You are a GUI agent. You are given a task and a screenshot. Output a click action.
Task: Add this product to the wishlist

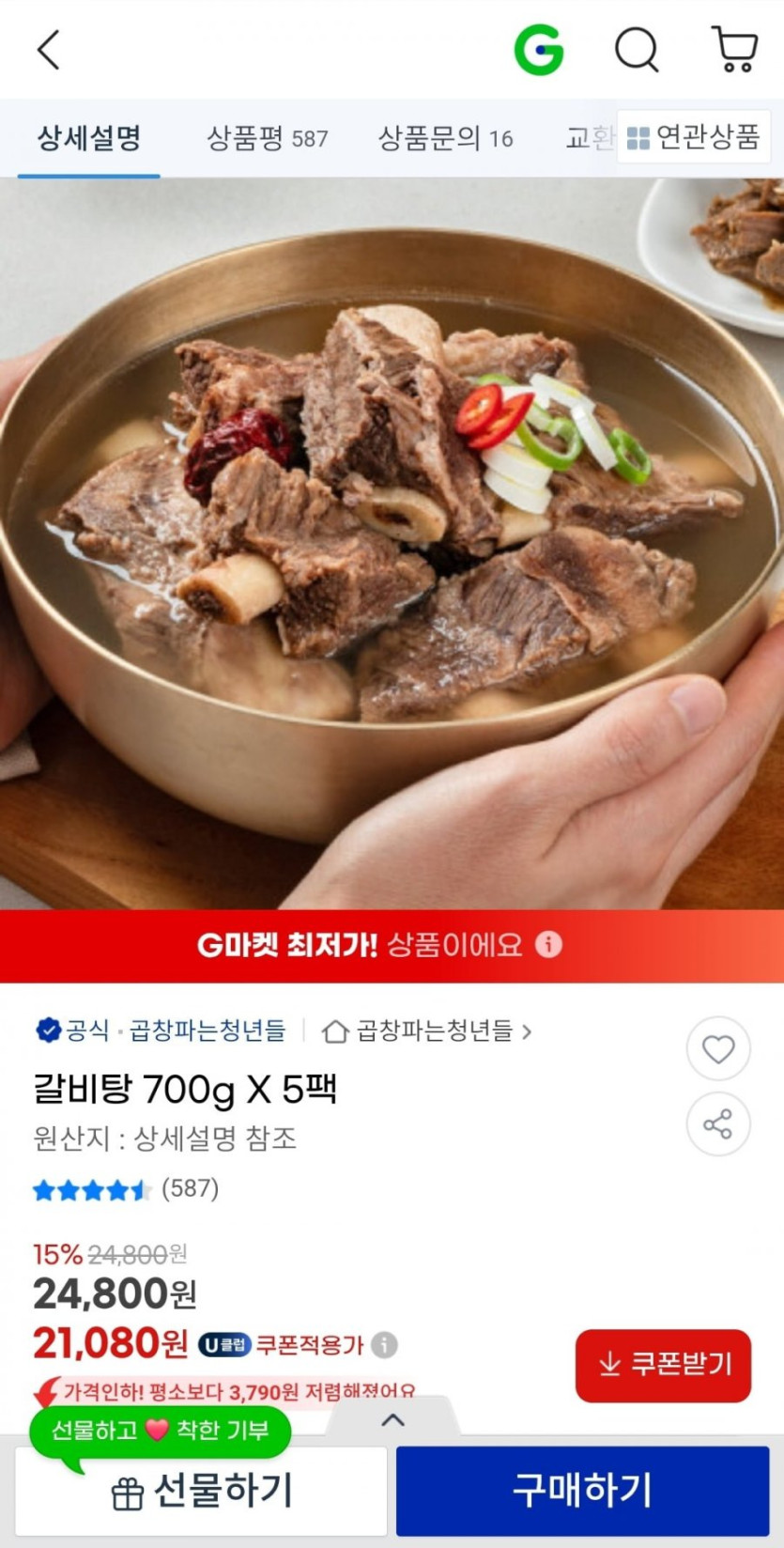tap(718, 1048)
